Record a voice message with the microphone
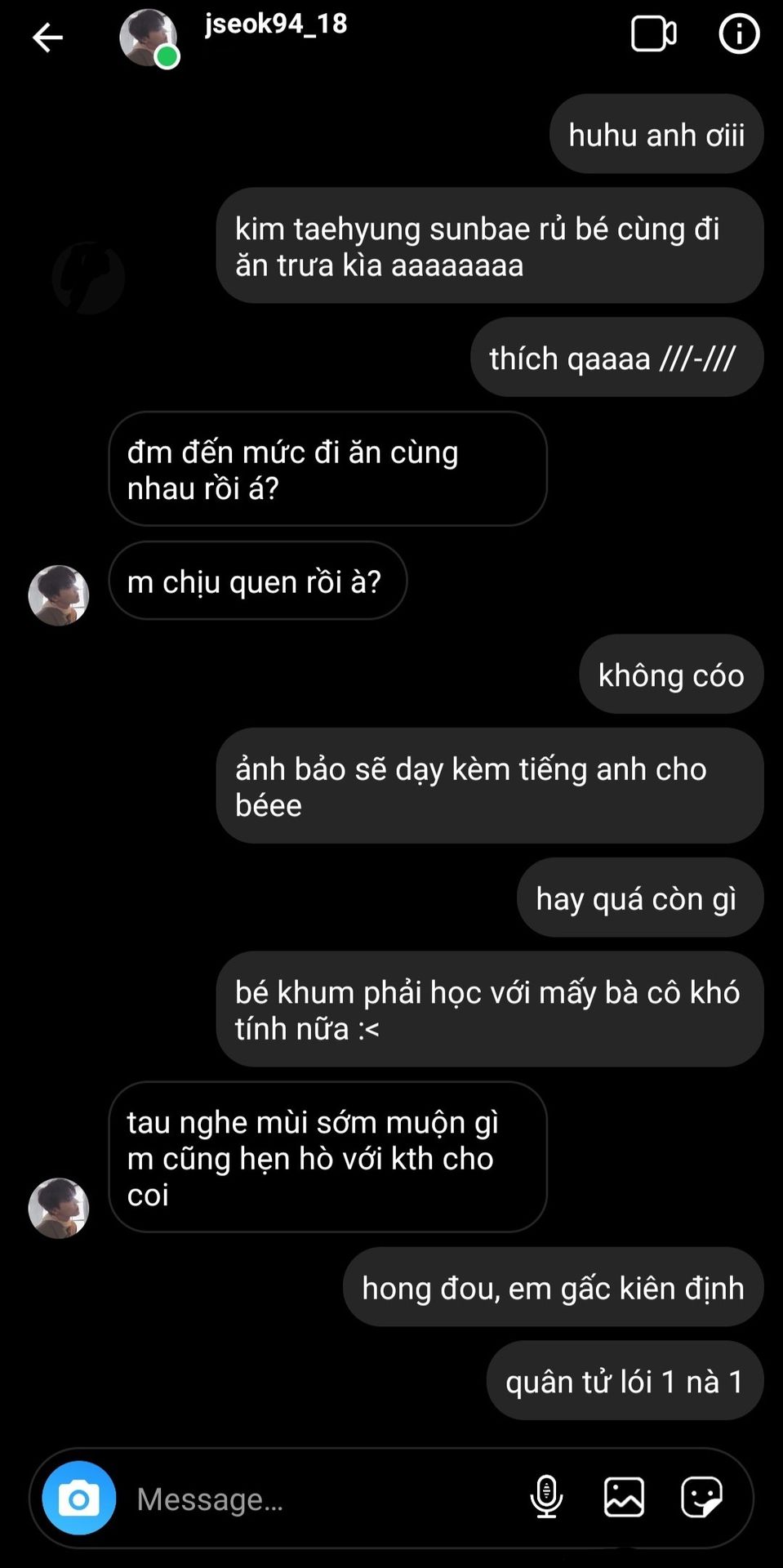783x1568 pixels. tap(546, 1497)
